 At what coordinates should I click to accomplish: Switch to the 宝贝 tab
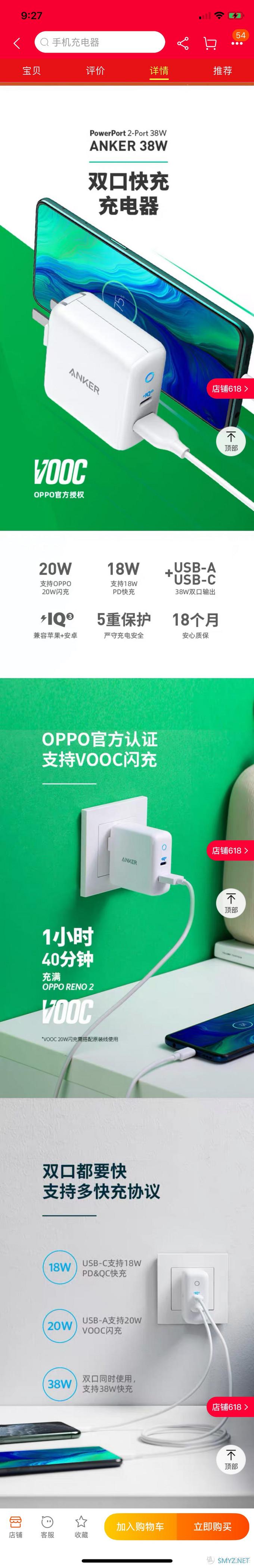click(x=32, y=71)
